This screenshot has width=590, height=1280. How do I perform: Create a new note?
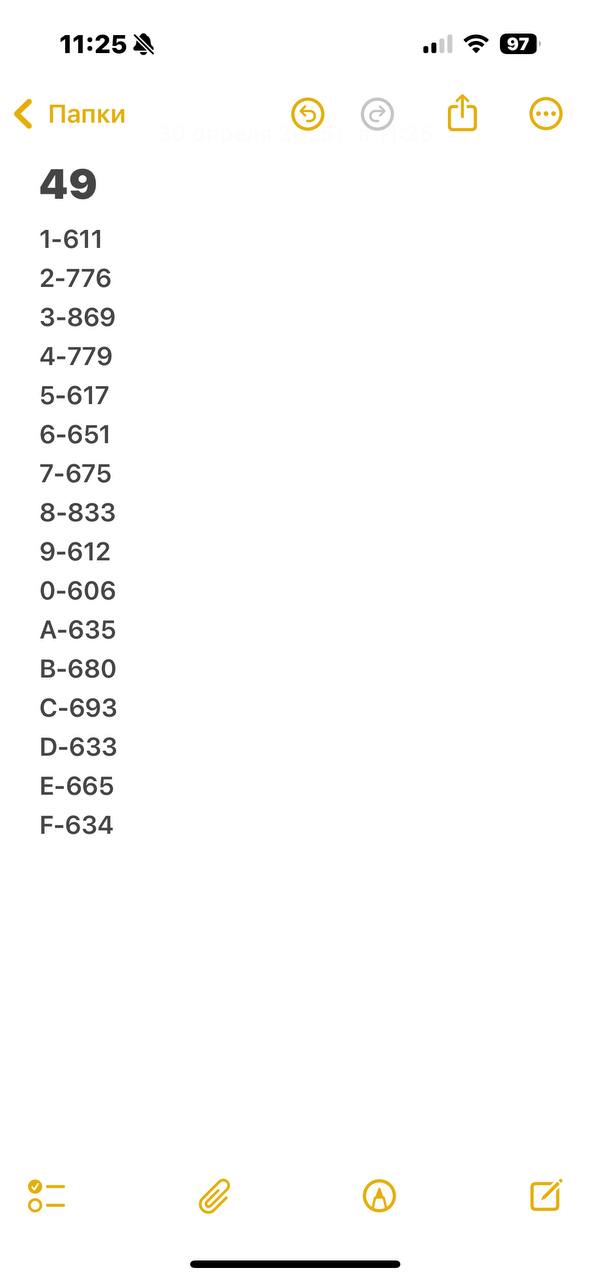point(546,1195)
